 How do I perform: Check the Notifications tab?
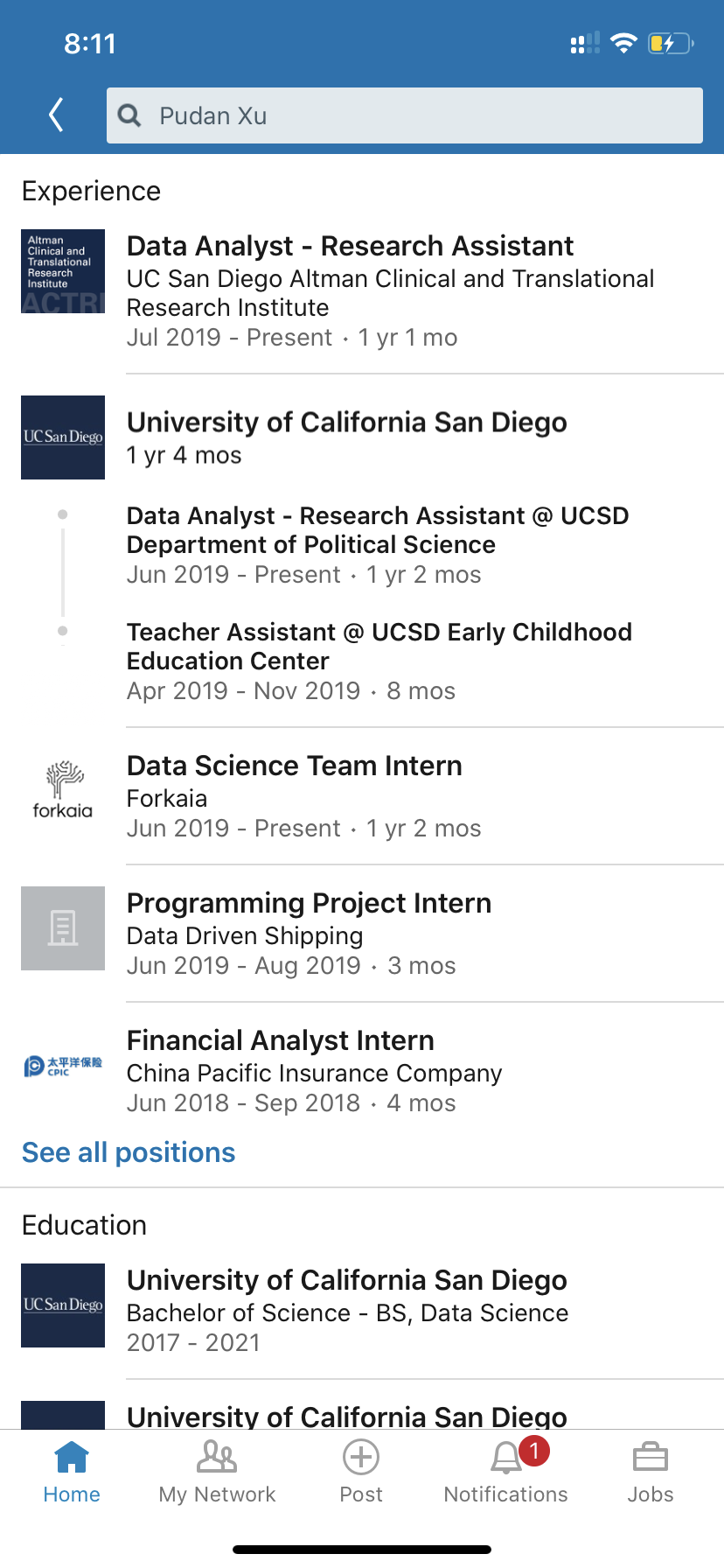506,1473
